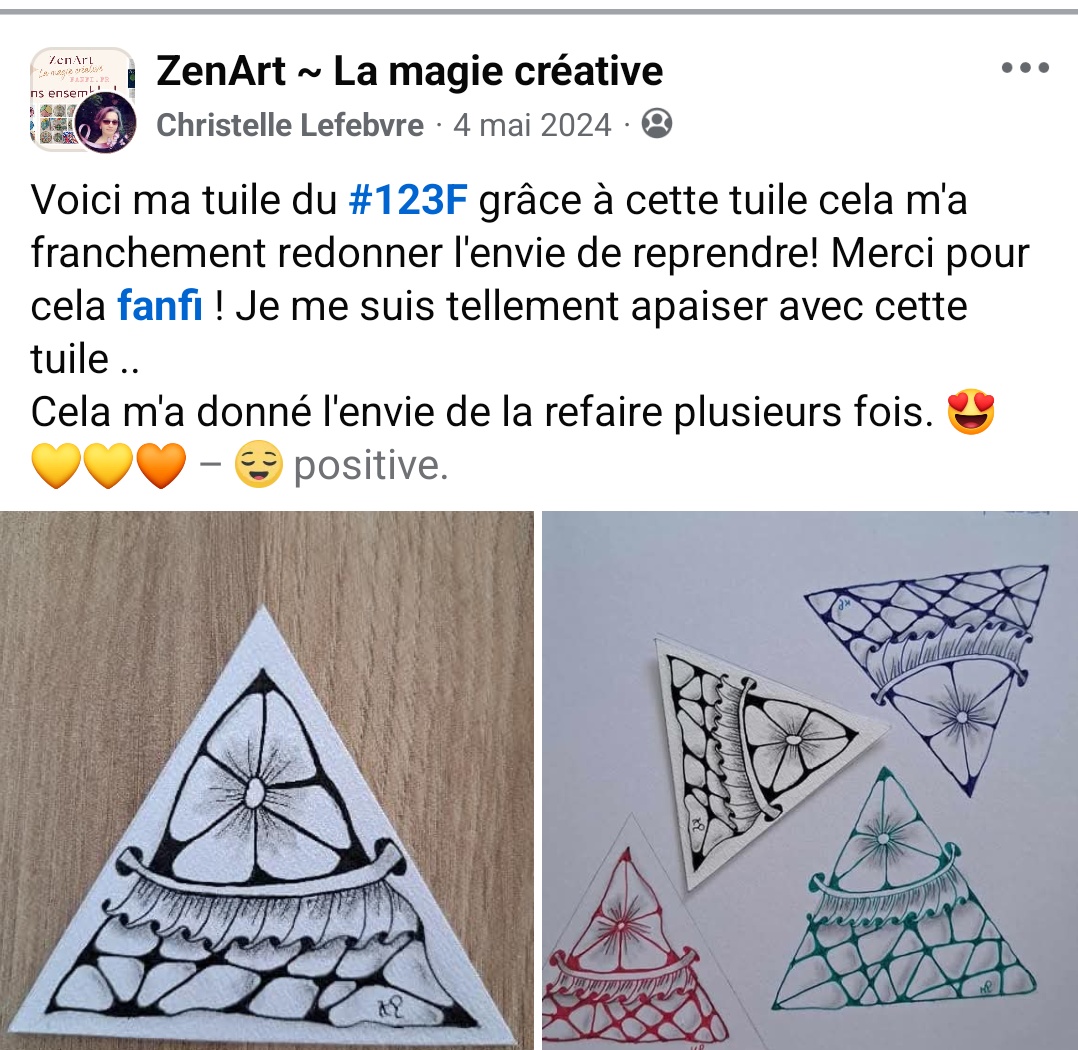The height and width of the screenshot is (1050, 1078).
Task: Tap the 4 mai 2024 post date
Action: coord(532,125)
